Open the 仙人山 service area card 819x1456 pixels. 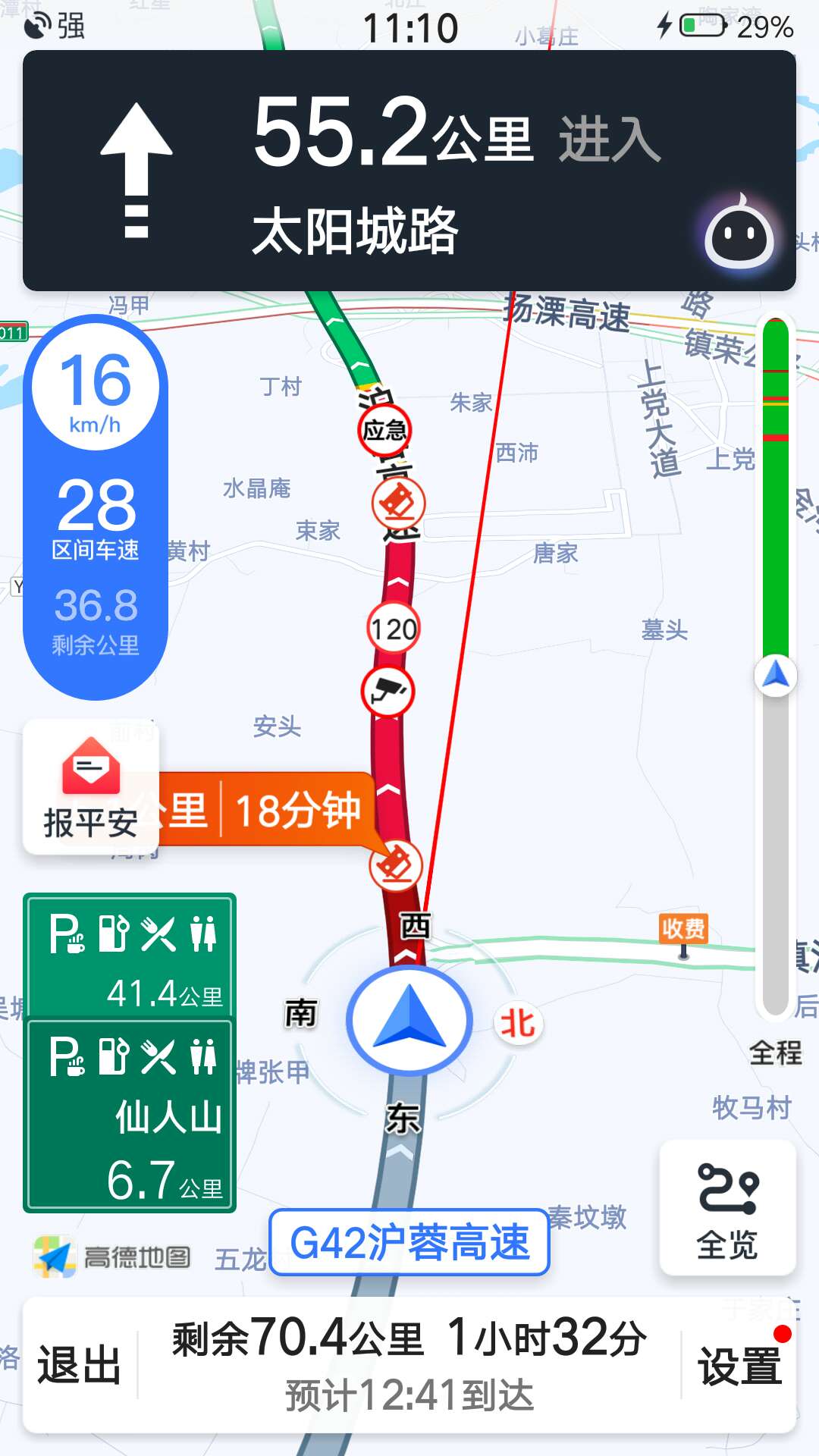[x=130, y=1115]
